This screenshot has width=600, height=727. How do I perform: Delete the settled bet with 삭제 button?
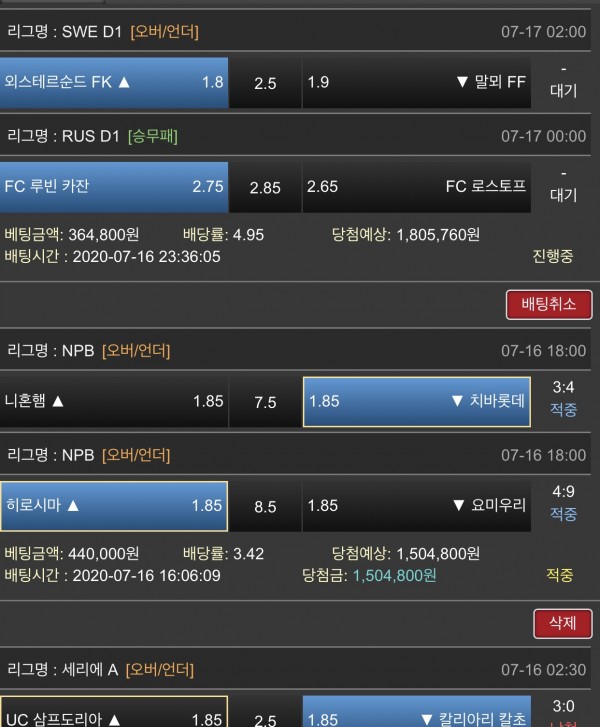[x=562, y=623]
